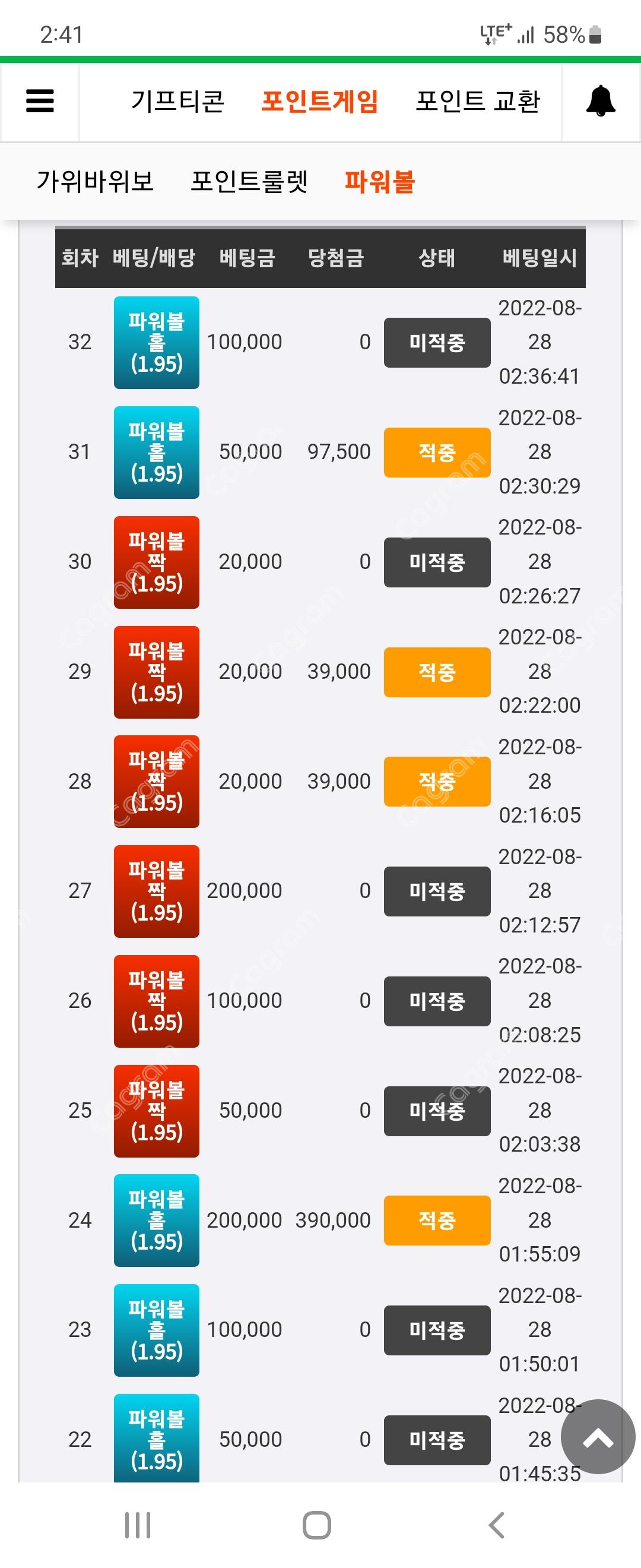
Task: Open the 가위바위보 game tab
Action: pyautogui.click(x=96, y=181)
